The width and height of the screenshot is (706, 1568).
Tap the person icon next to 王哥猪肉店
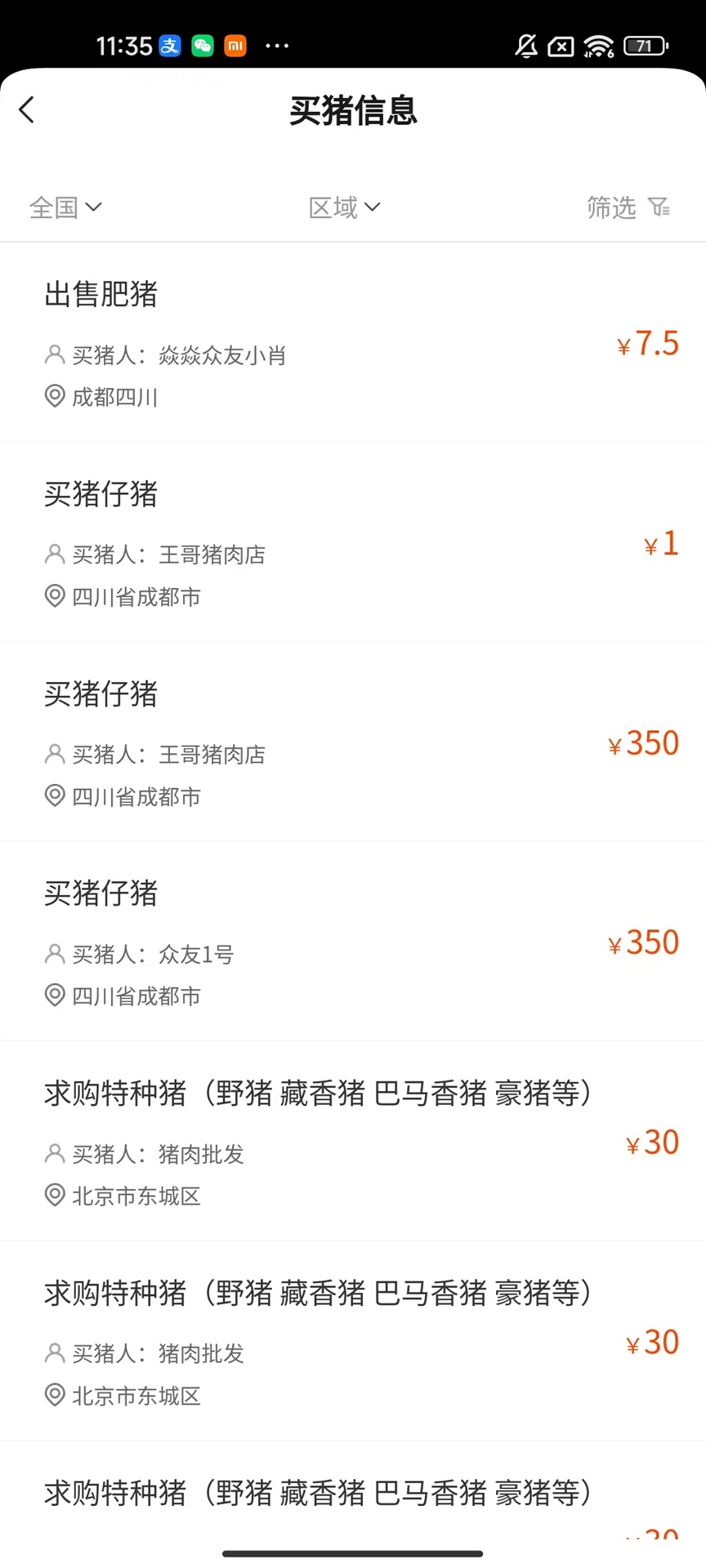54,553
